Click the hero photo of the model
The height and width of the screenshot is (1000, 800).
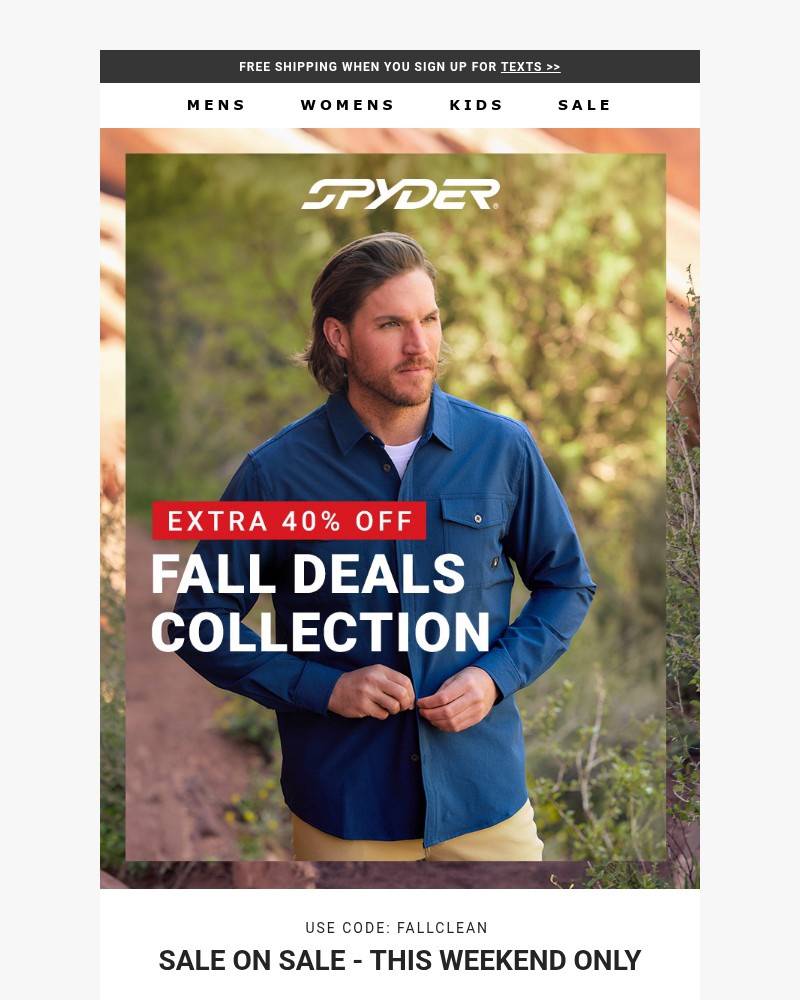pos(400,500)
